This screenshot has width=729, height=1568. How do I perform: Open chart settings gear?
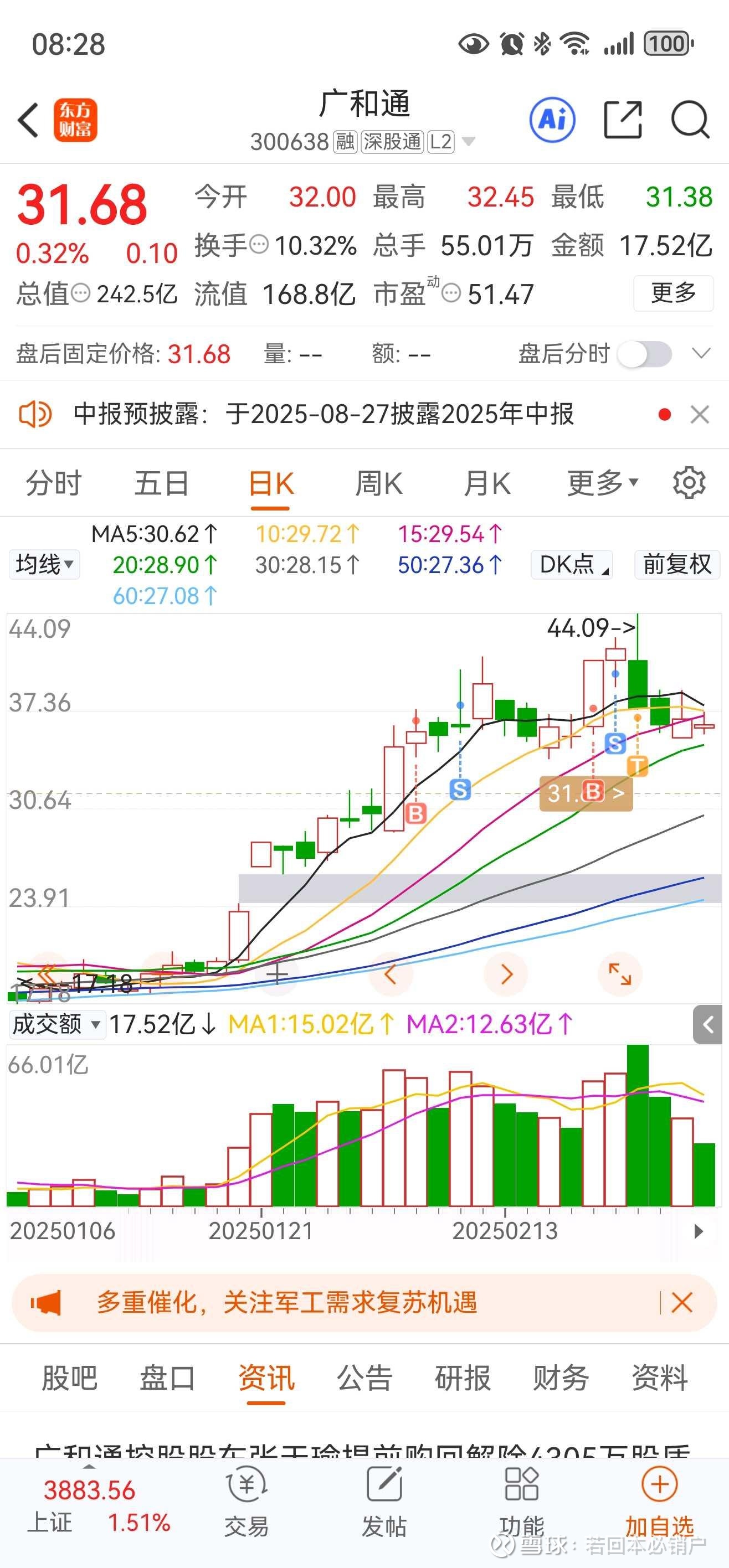[689, 483]
